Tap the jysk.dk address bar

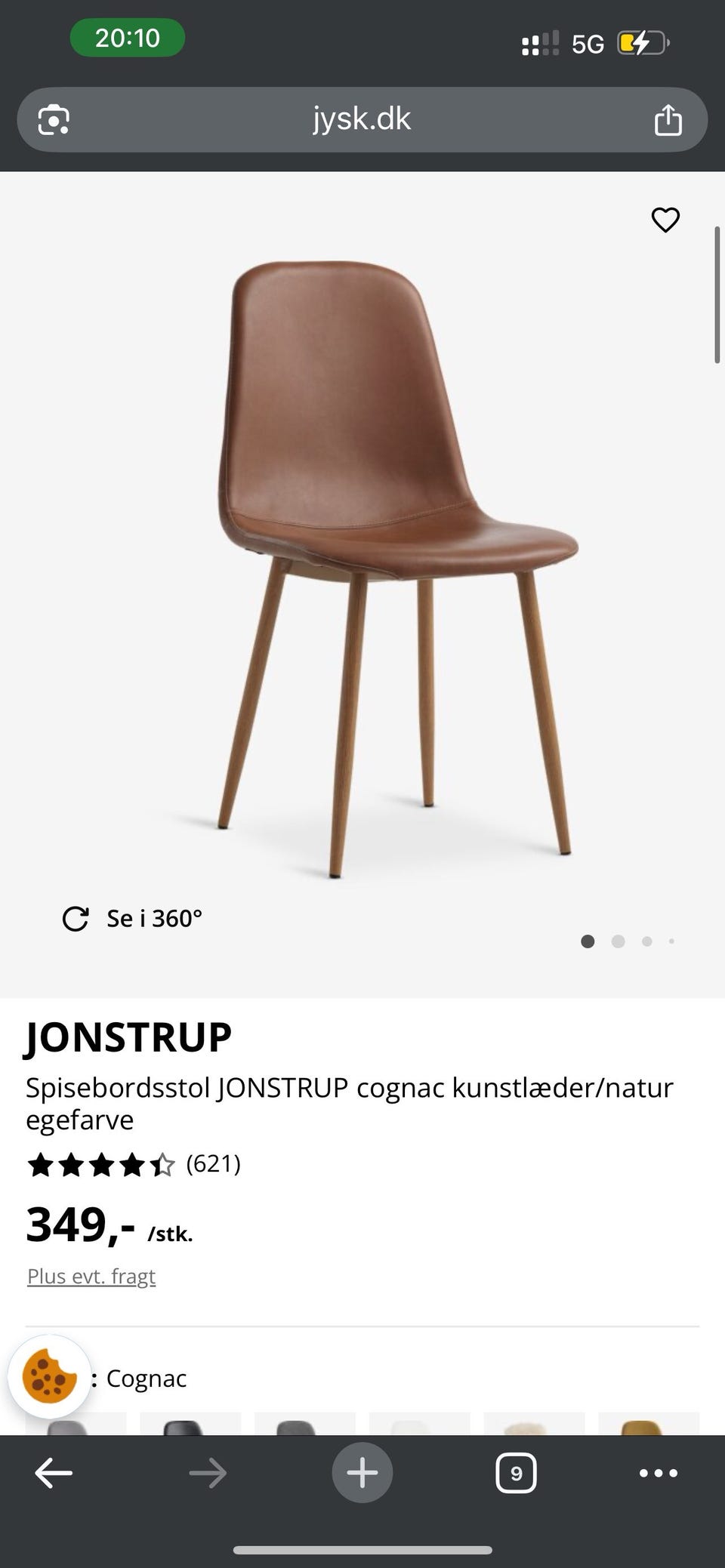362,119
